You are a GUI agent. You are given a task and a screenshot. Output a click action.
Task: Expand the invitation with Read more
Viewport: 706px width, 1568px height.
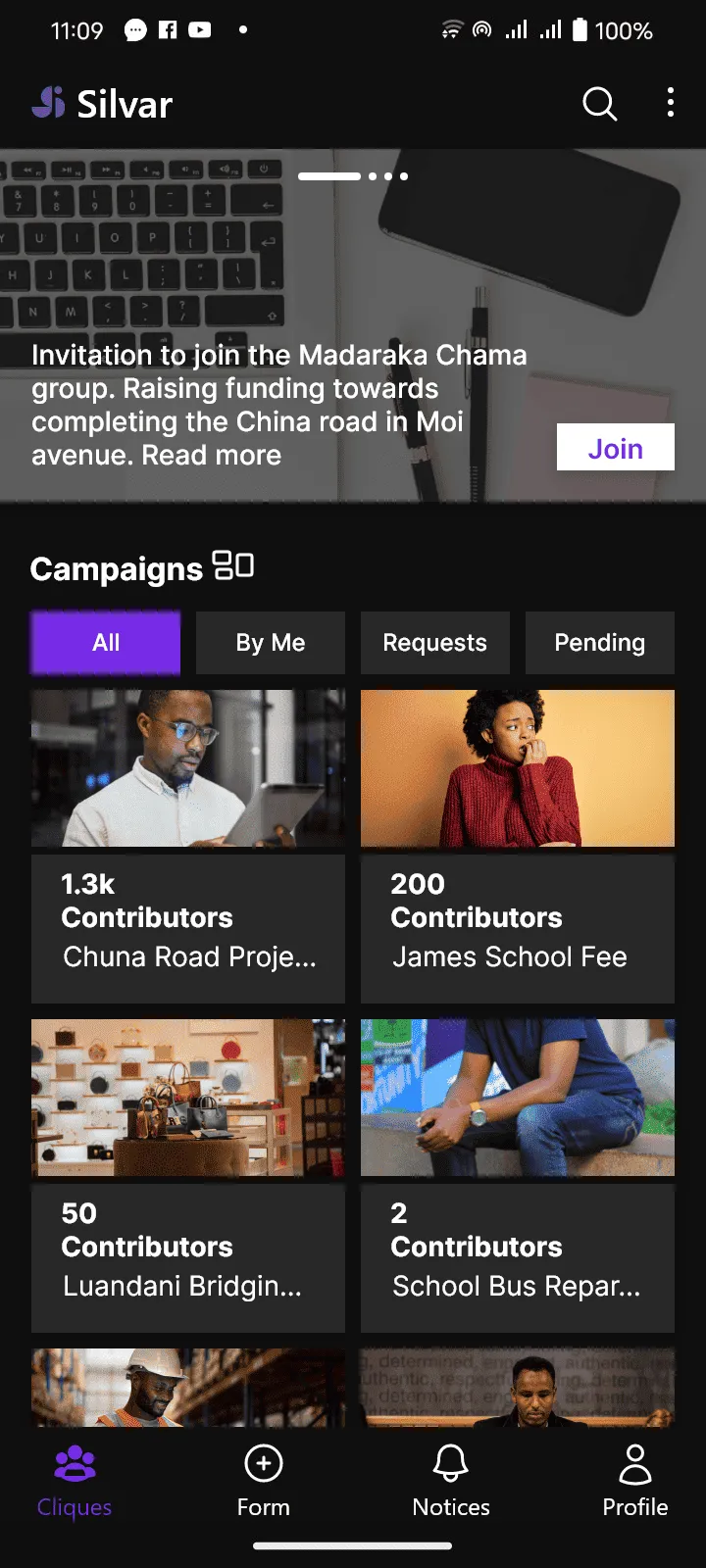211,455
